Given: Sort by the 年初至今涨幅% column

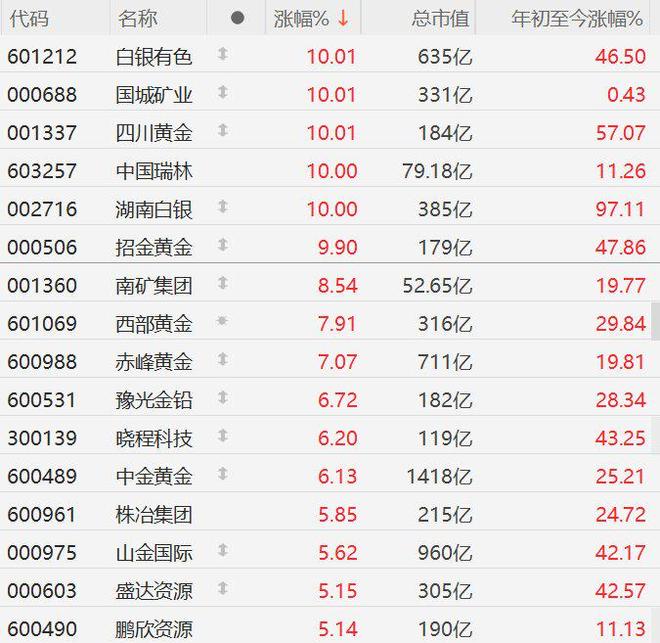Looking at the screenshot, I should pos(577,18).
